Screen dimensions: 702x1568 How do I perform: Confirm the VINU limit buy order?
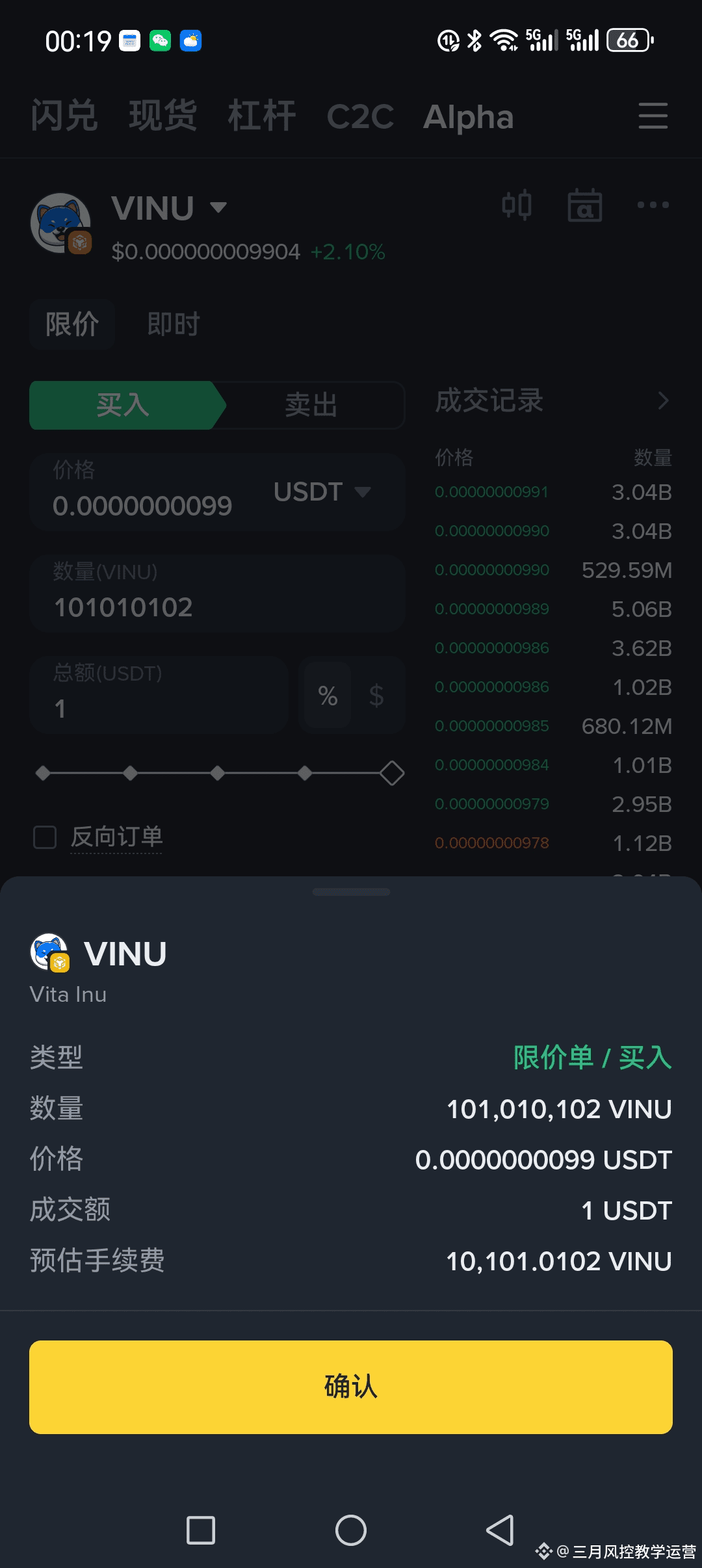(x=351, y=1387)
